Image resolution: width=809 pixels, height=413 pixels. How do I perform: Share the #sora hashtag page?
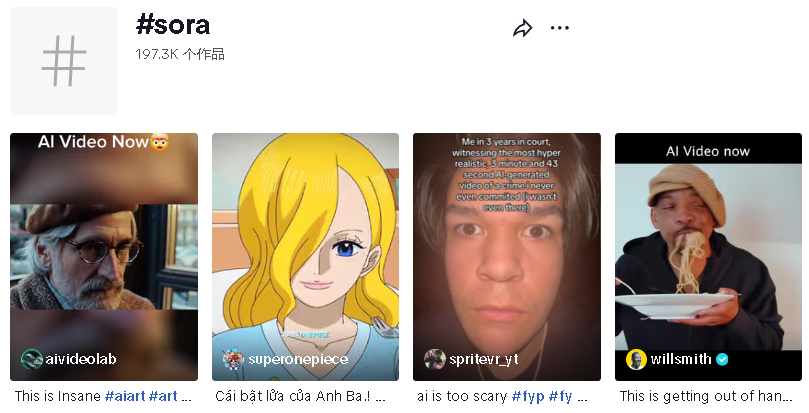522,28
